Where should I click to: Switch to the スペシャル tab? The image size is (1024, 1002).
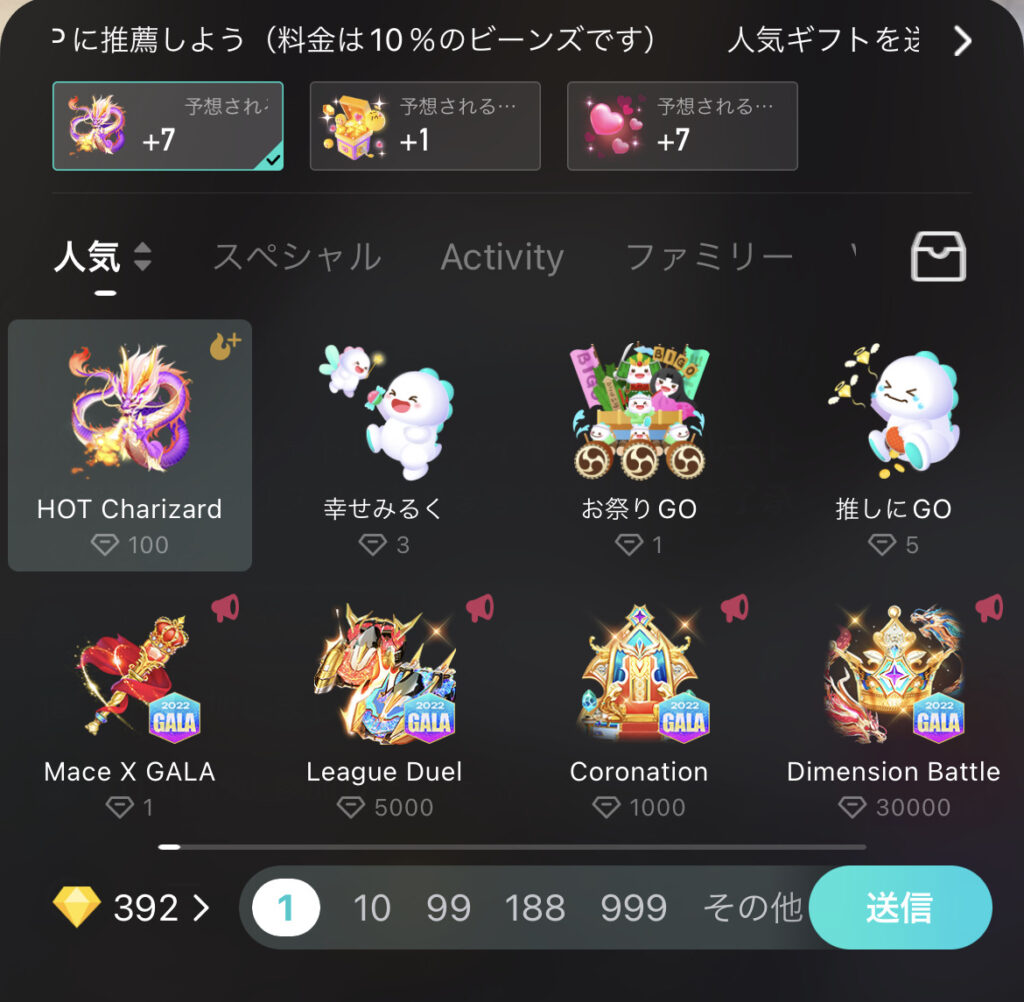click(x=297, y=257)
